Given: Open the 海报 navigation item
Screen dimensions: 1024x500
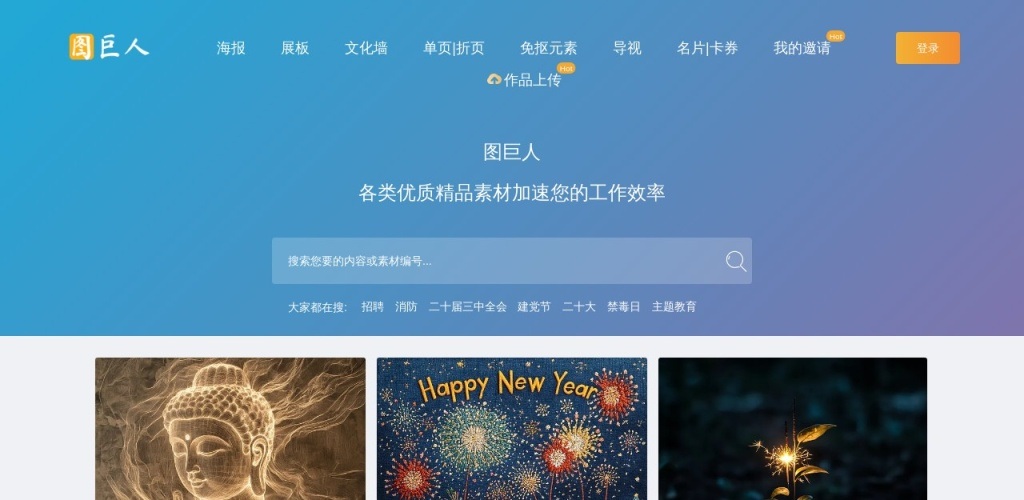Looking at the screenshot, I should (231, 48).
